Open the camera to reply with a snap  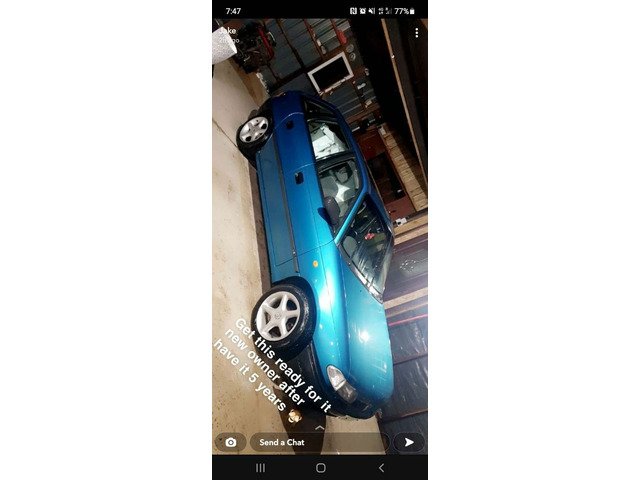click(x=231, y=442)
